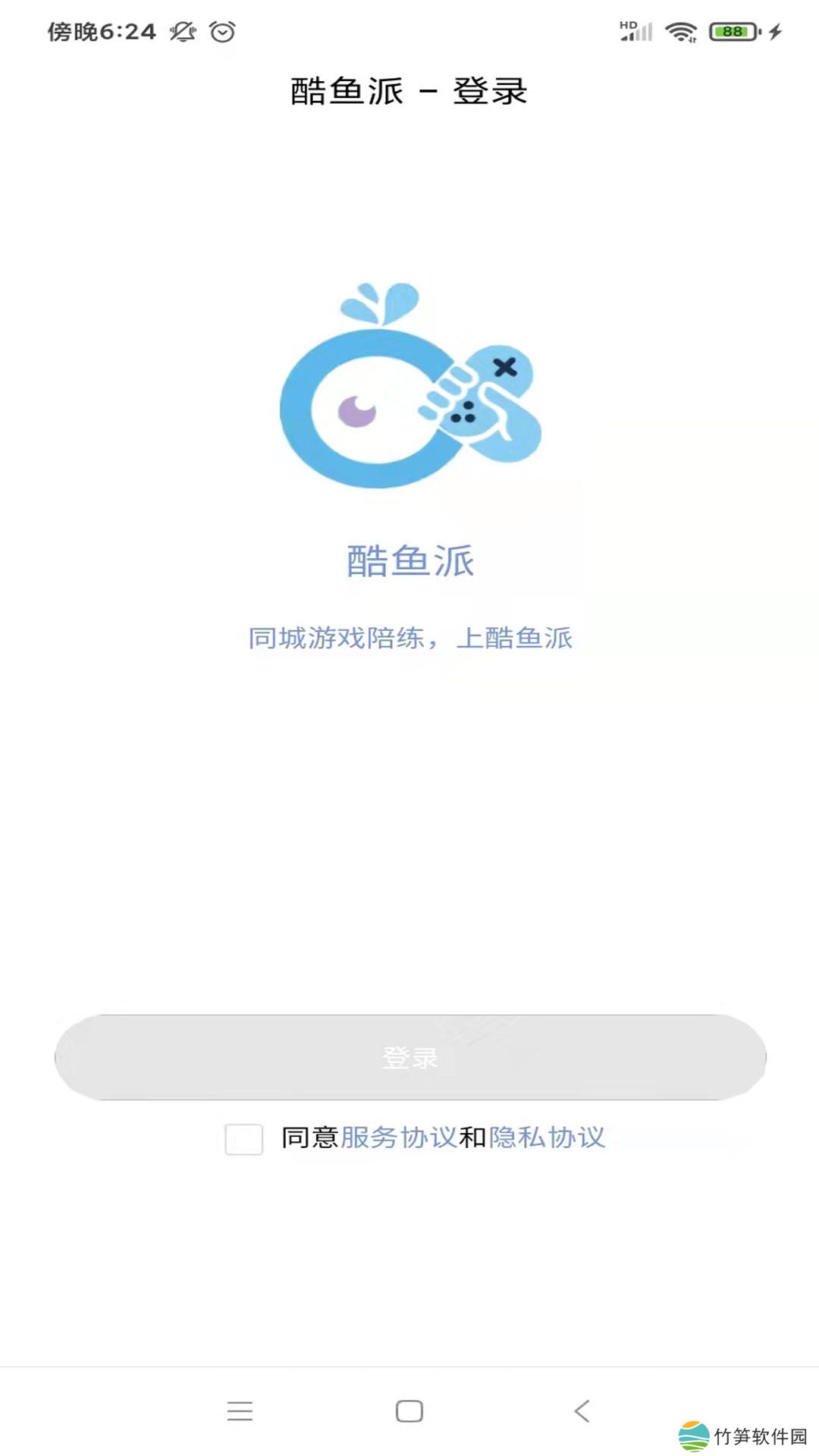This screenshot has height=1456, width=819.
Task: Check the 同意 agreement checkbox
Action: (x=244, y=1139)
